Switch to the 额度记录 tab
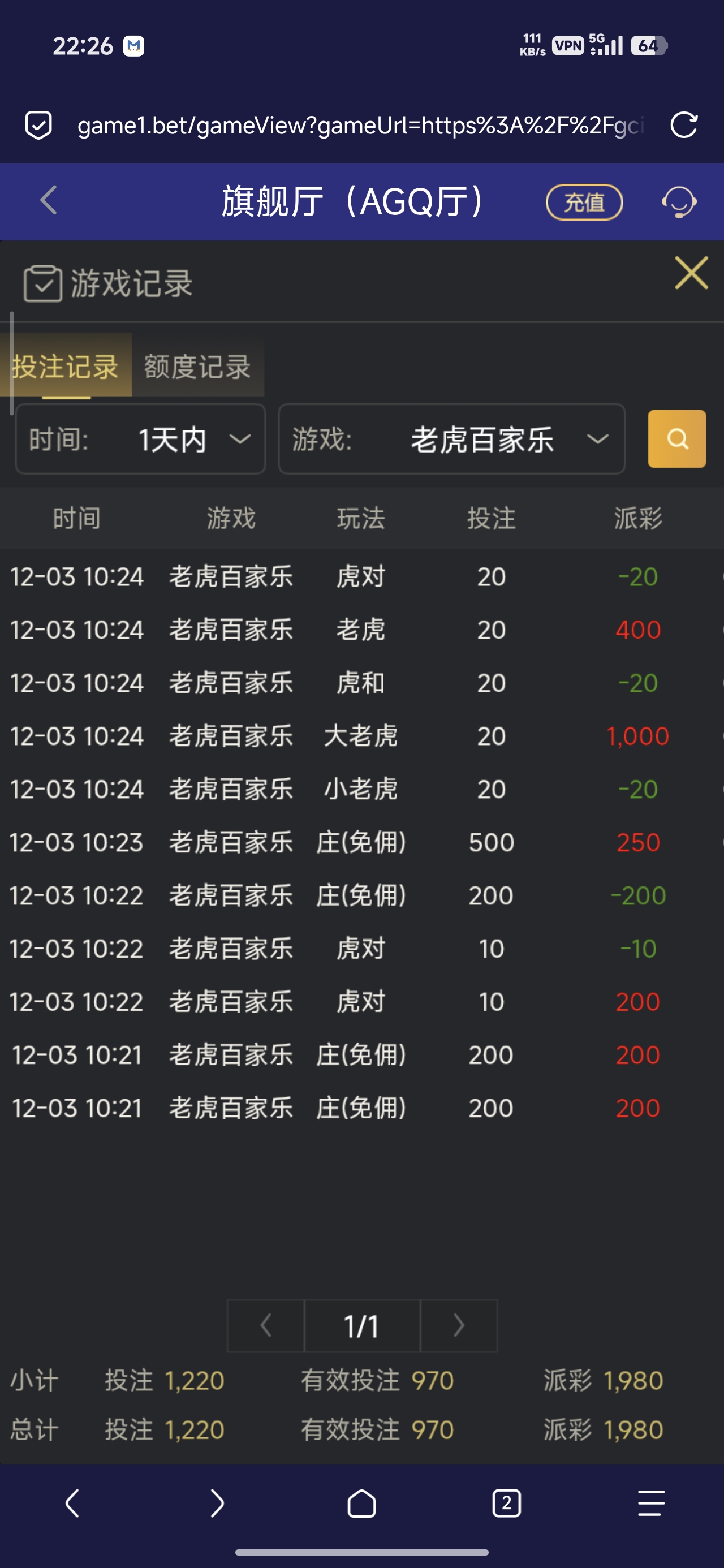 click(196, 367)
